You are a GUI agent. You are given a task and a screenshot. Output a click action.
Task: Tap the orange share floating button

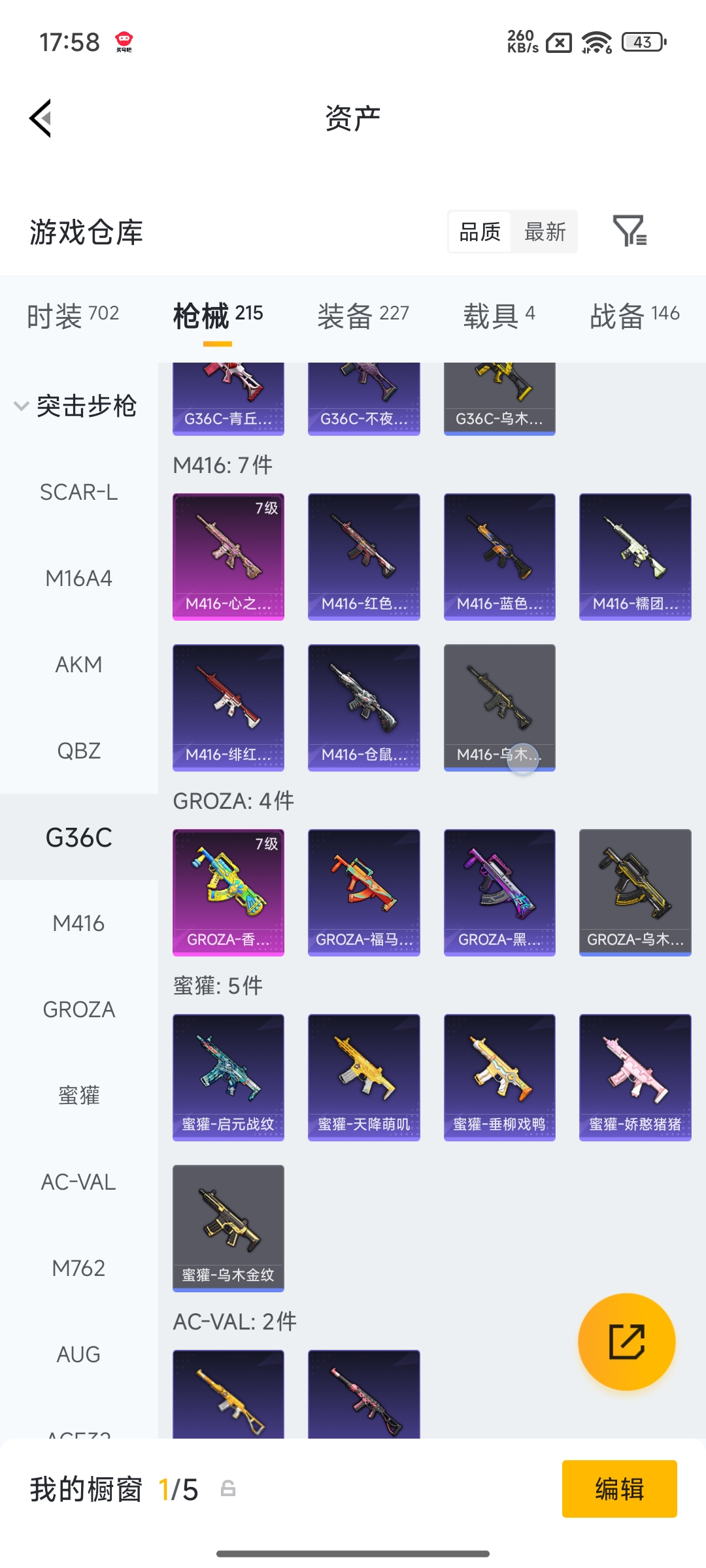(626, 1341)
